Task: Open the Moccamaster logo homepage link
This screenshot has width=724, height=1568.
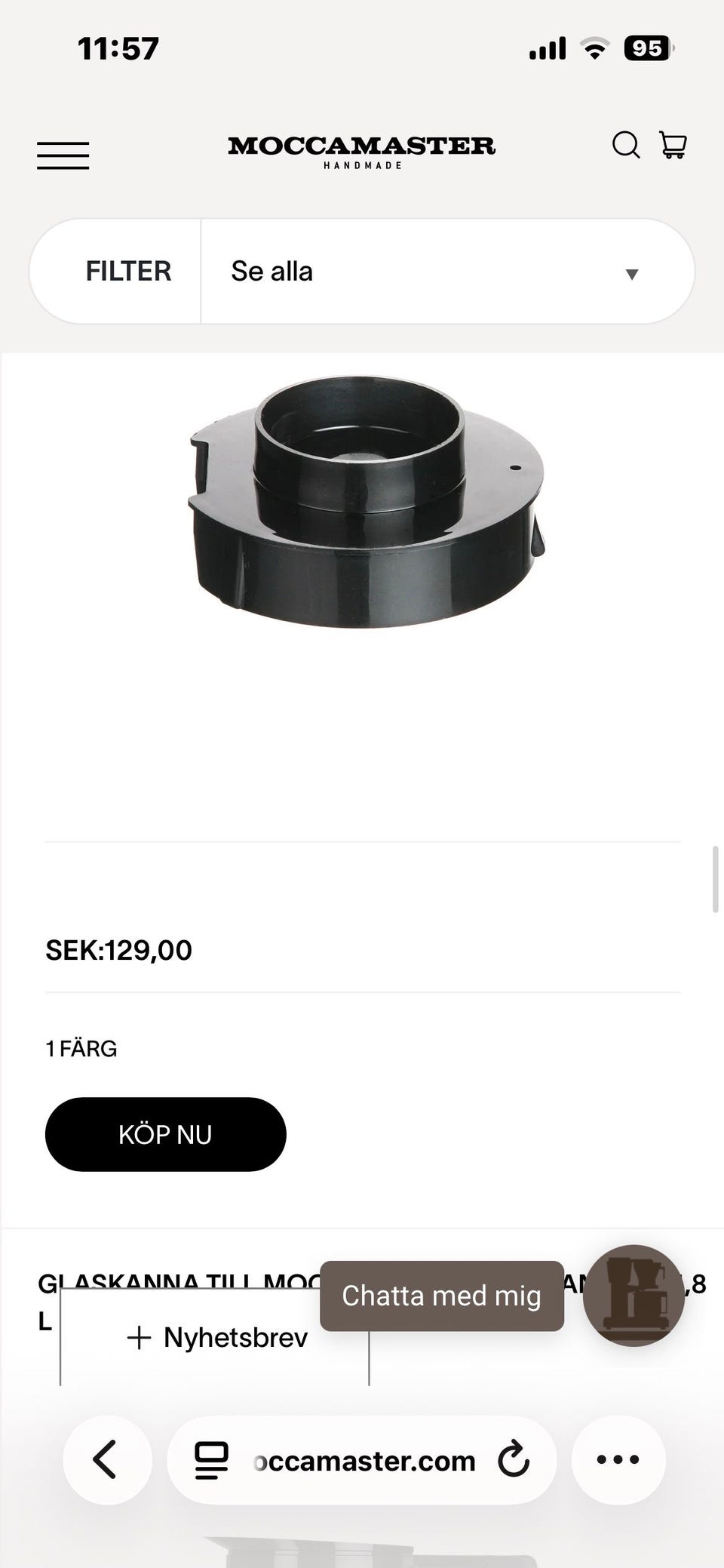Action: coord(362,151)
